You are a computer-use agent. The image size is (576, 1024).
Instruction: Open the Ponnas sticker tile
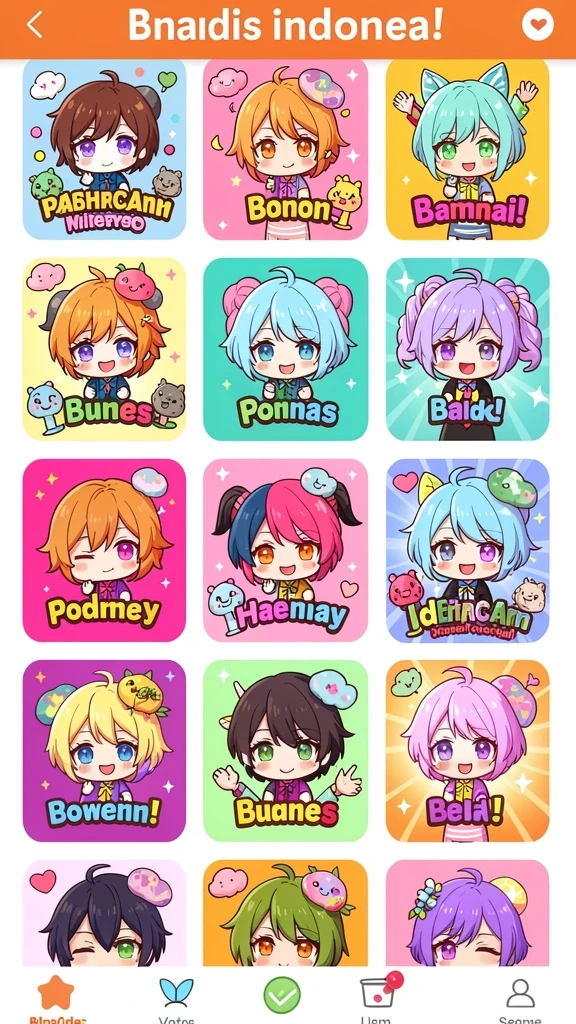285,349
